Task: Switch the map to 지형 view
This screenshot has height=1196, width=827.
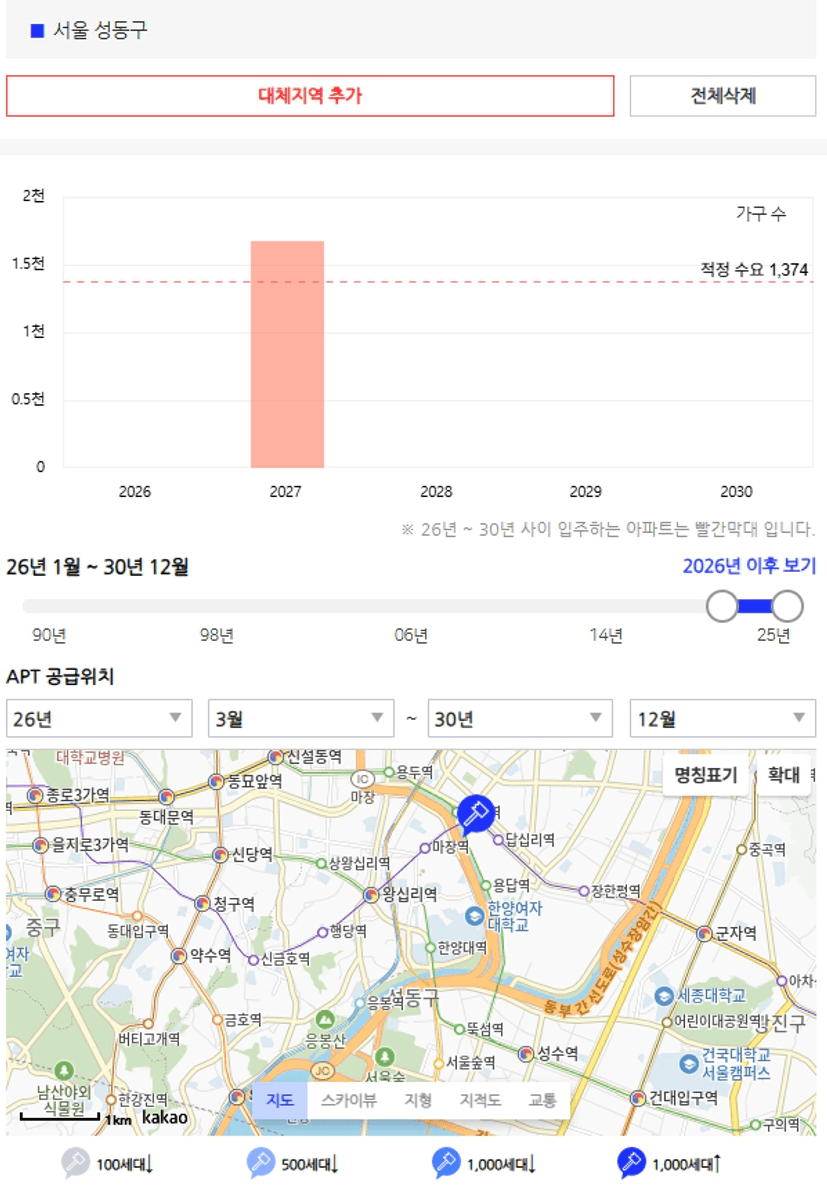Action: pyautogui.click(x=417, y=1100)
